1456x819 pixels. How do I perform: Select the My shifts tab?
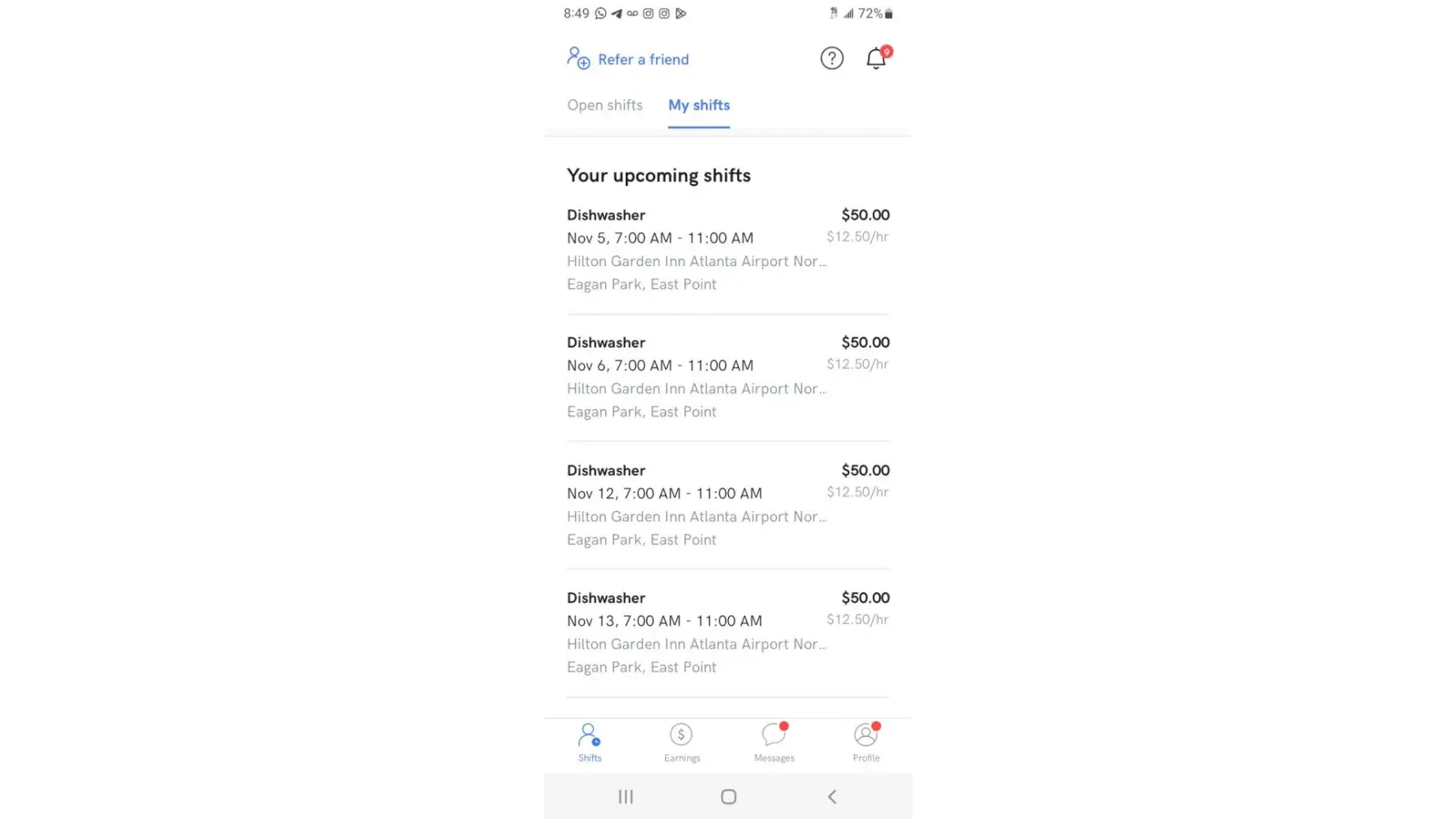699,106
